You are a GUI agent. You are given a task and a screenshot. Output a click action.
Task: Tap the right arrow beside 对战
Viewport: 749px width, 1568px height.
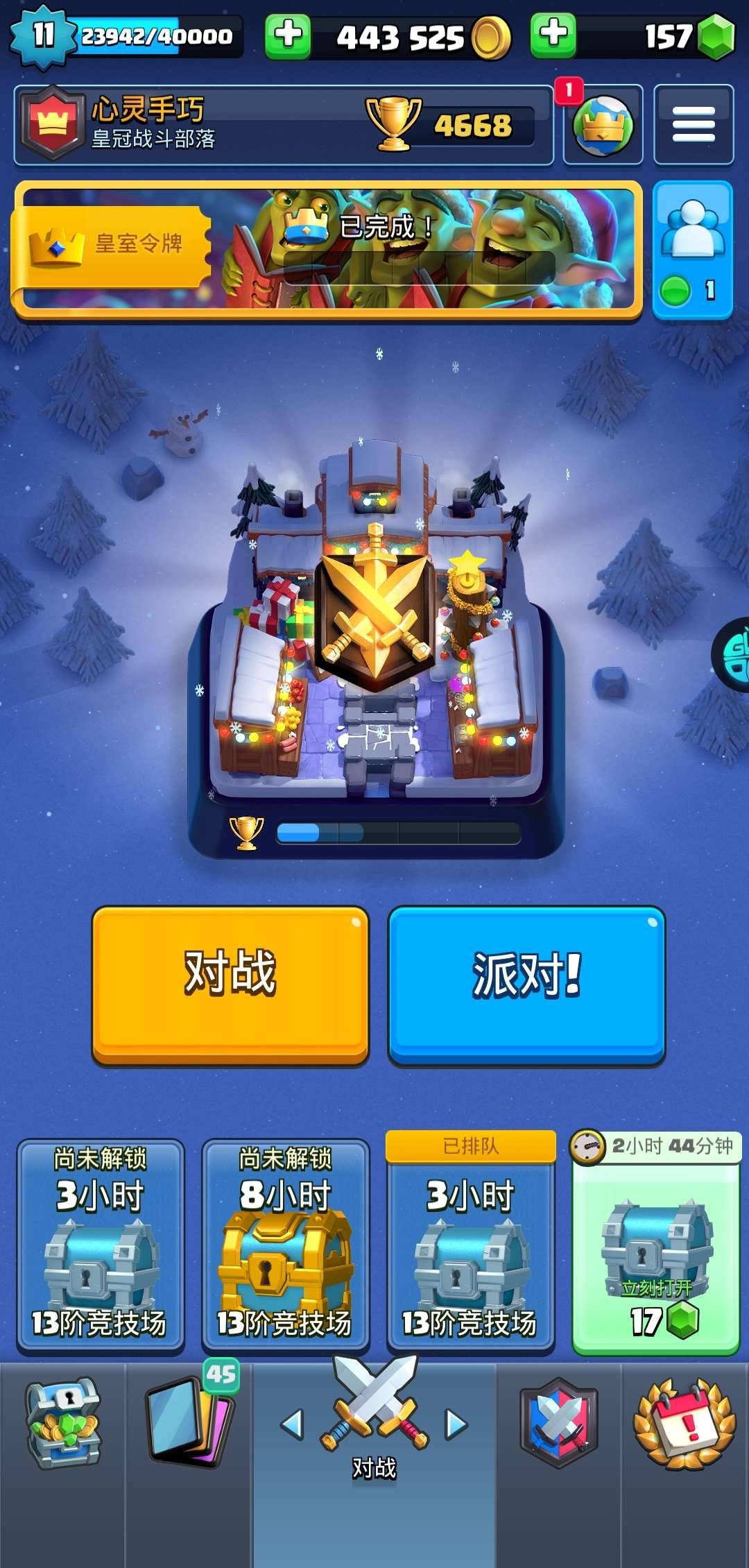456,1424
